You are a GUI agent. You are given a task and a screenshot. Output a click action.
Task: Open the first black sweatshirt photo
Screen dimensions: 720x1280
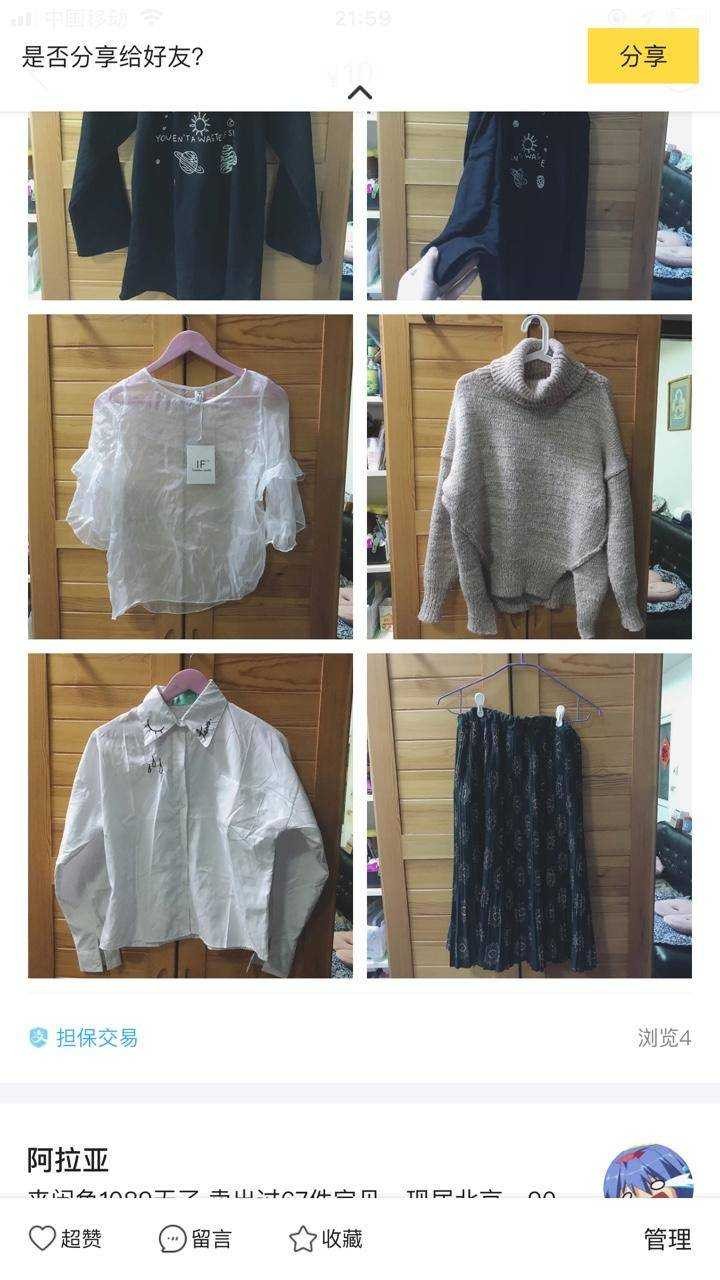(x=190, y=205)
